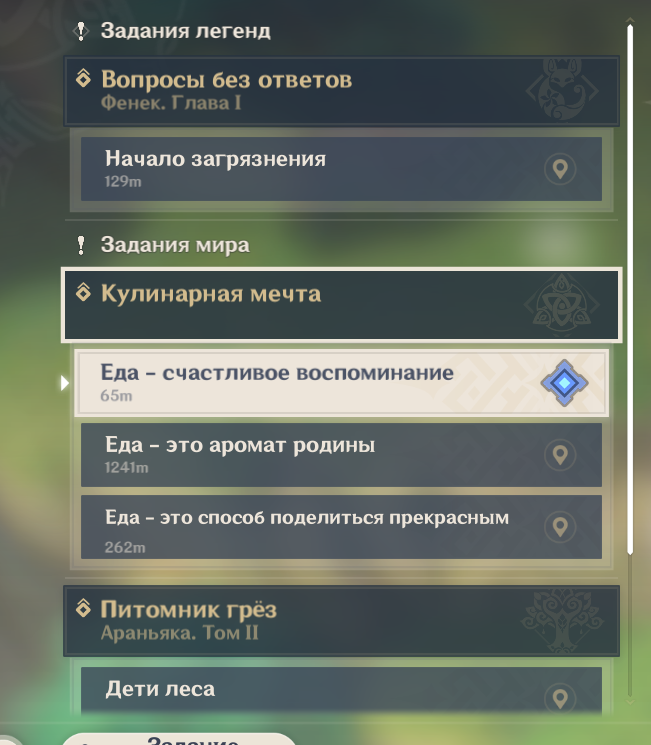Tap tracking marker for Еда – счастливое воспоминание
This screenshot has width=651, height=745.
[x=564, y=383]
